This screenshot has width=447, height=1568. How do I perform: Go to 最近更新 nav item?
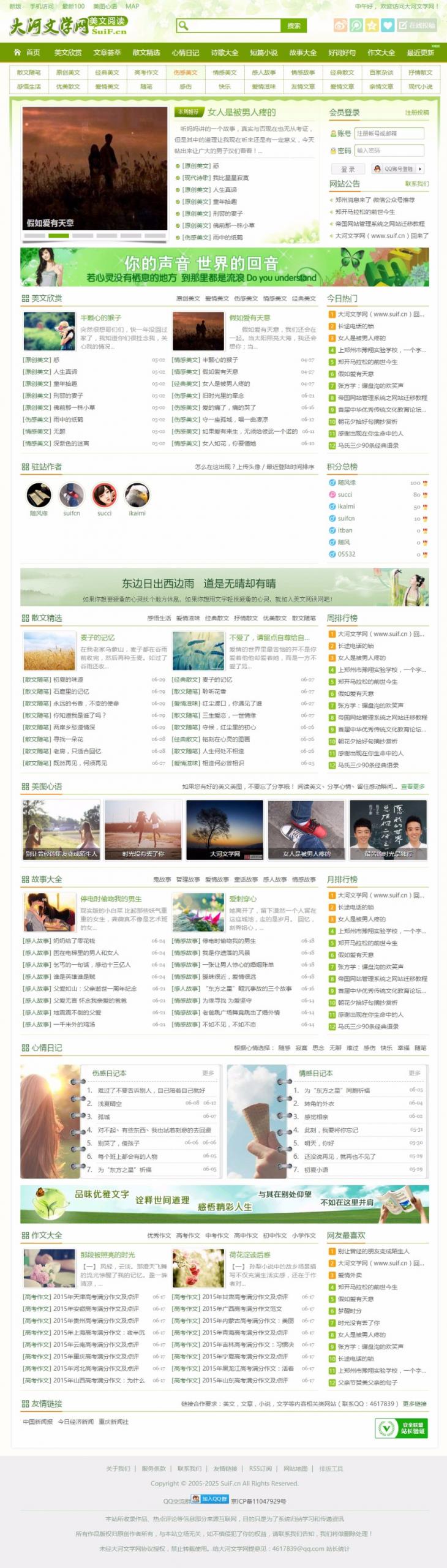pyautogui.click(x=420, y=53)
